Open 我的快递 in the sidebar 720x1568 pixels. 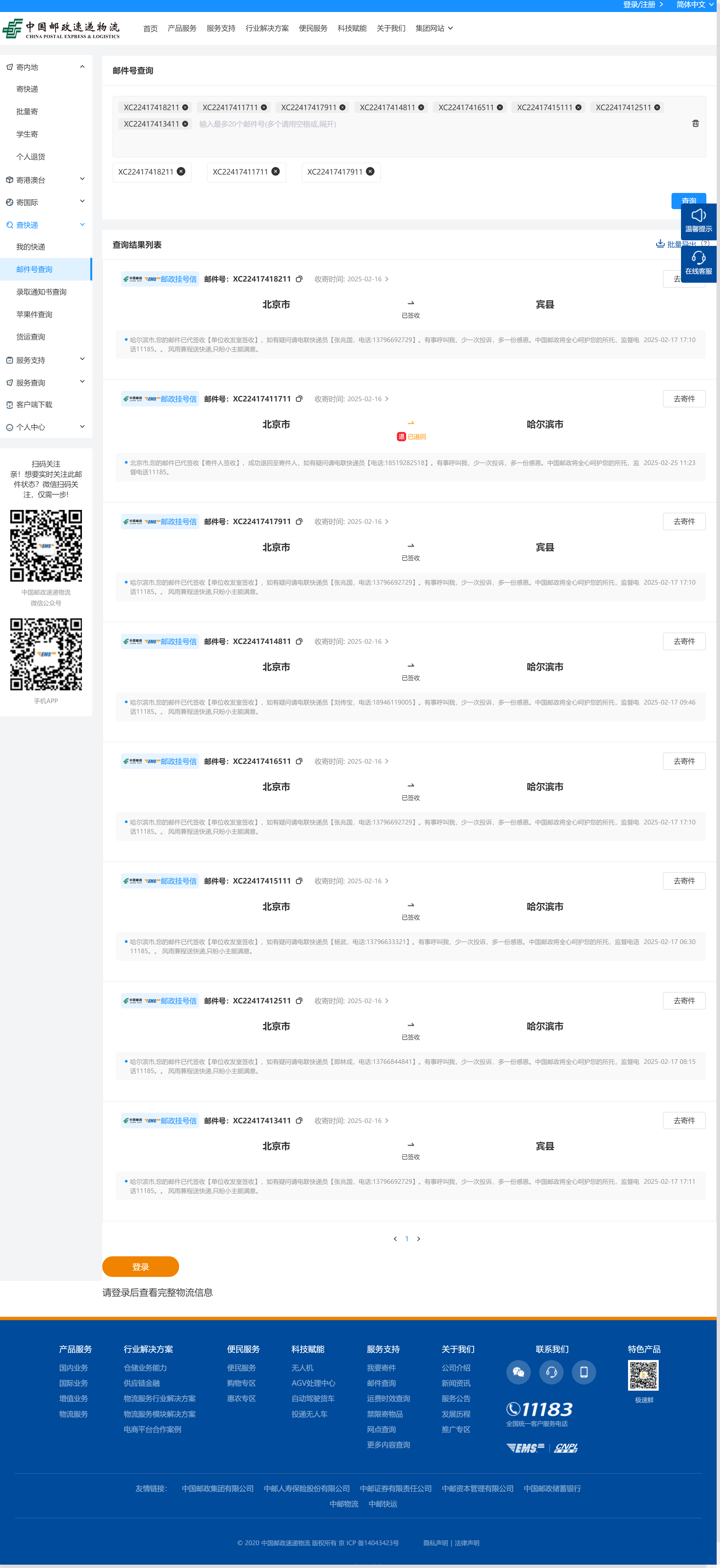(x=31, y=247)
